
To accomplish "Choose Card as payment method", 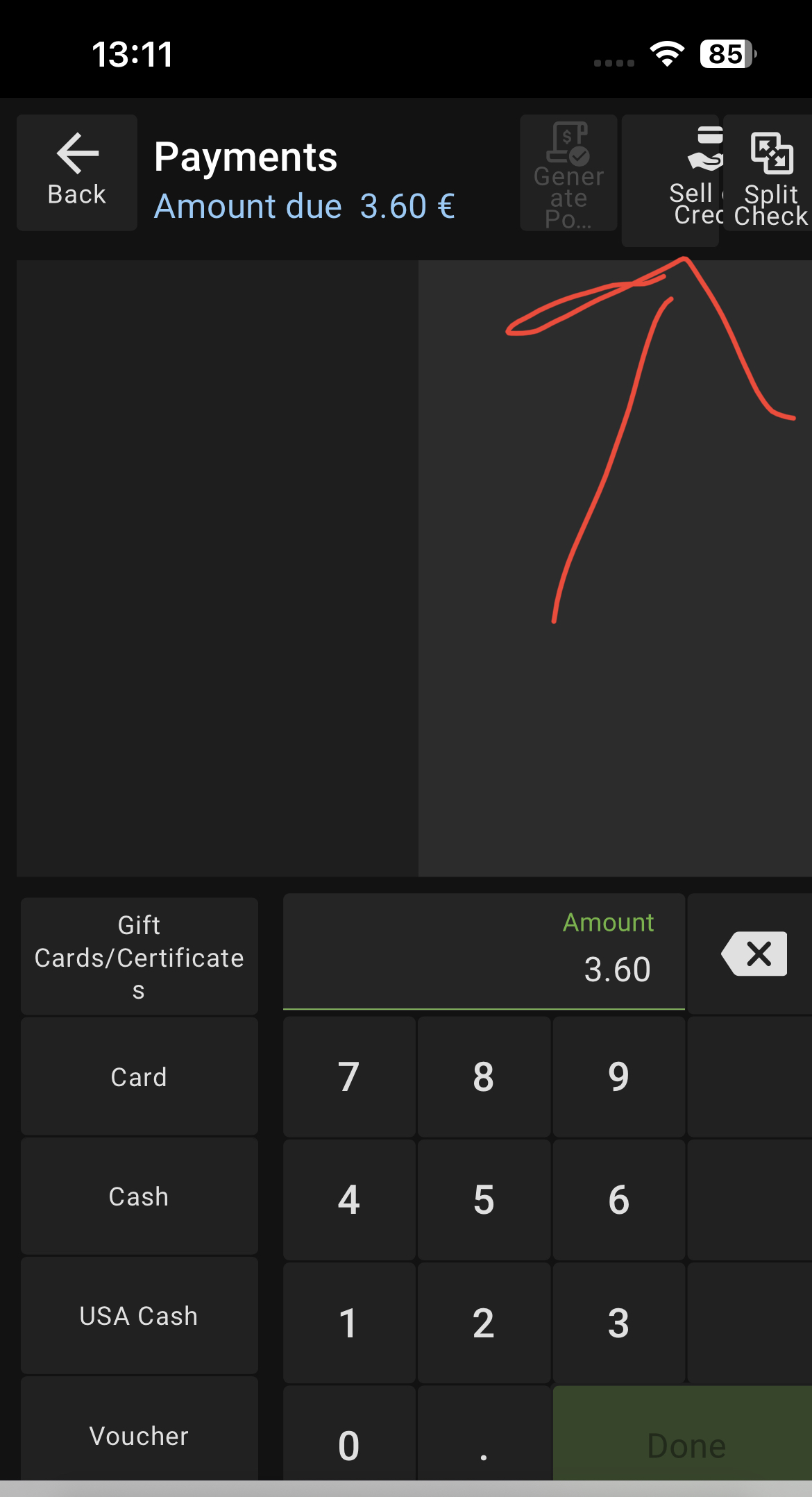I will (139, 1076).
